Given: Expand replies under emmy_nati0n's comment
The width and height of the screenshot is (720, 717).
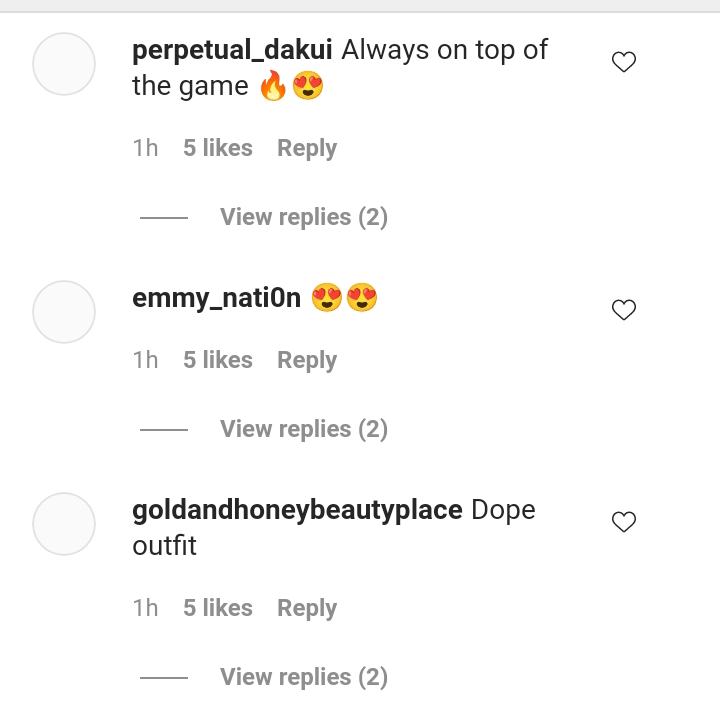Looking at the screenshot, I should [303, 429].
